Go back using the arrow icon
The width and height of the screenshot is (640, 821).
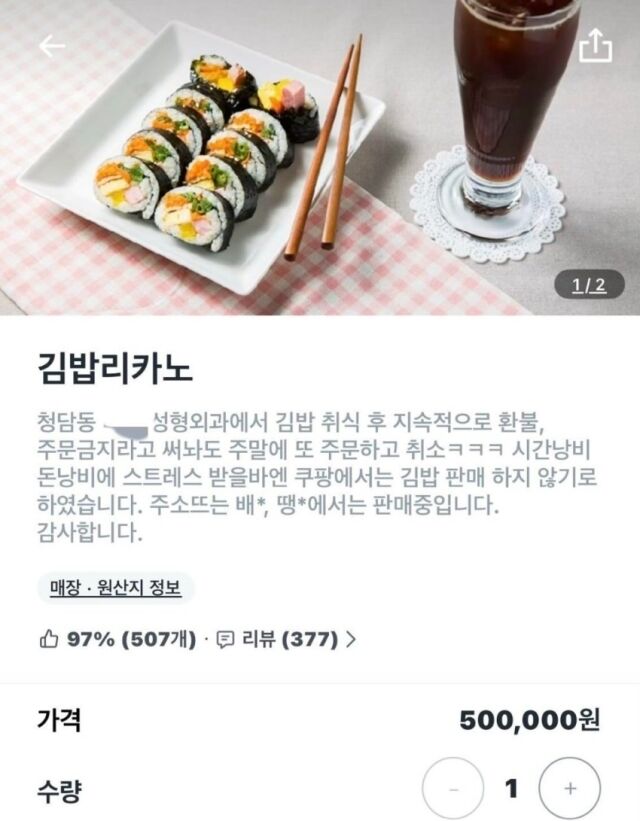(x=51, y=46)
